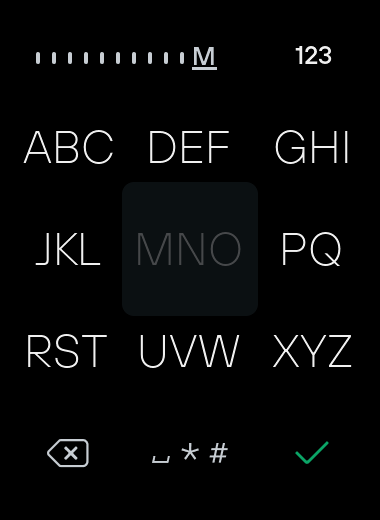The height and width of the screenshot is (520, 380).
Task: Hit the JKL key
Action: (x=68, y=249)
